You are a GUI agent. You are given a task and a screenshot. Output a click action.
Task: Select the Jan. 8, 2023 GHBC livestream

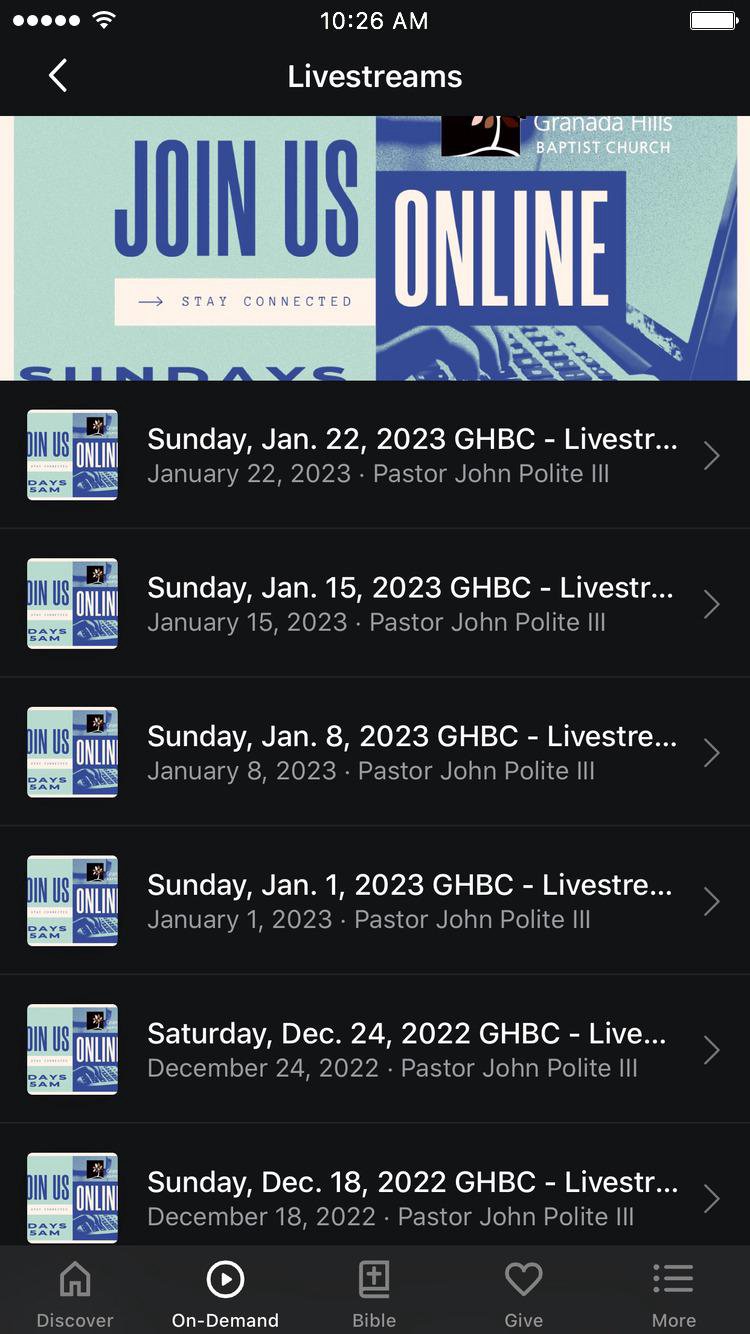[375, 752]
